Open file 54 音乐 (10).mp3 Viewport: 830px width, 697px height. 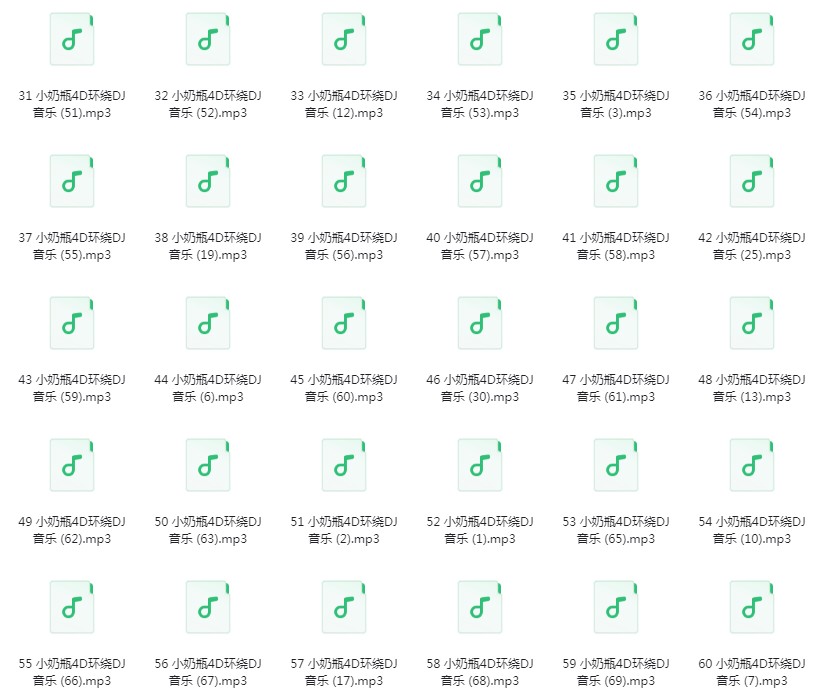pyautogui.click(x=752, y=465)
